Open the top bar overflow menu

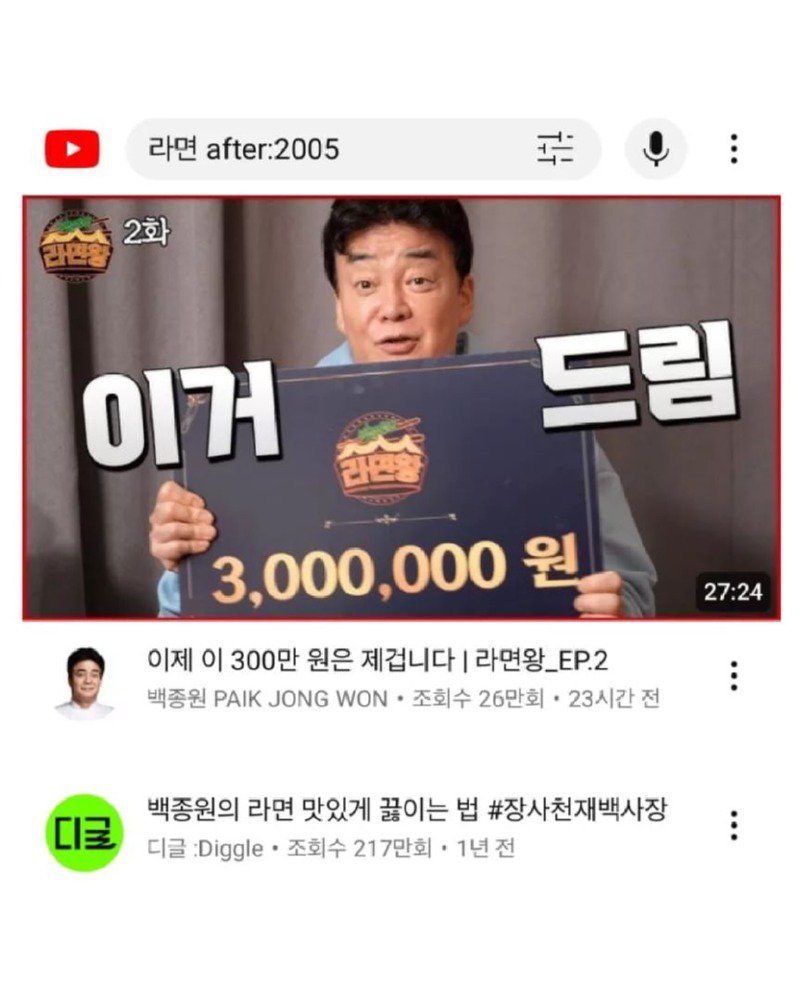point(734,150)
